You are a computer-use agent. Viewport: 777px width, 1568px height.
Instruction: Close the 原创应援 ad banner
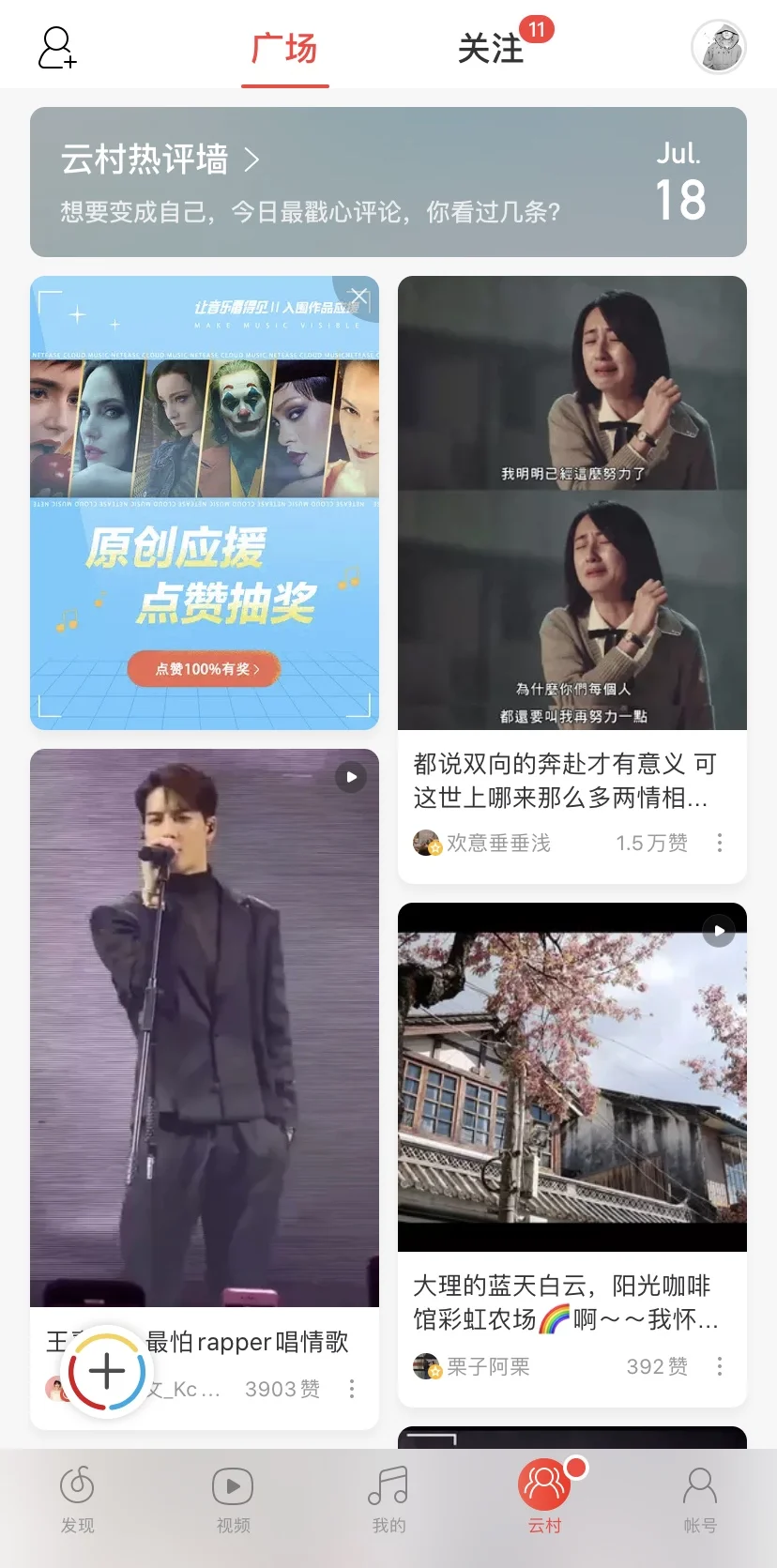pyautogui.click(x=358, y=296)
